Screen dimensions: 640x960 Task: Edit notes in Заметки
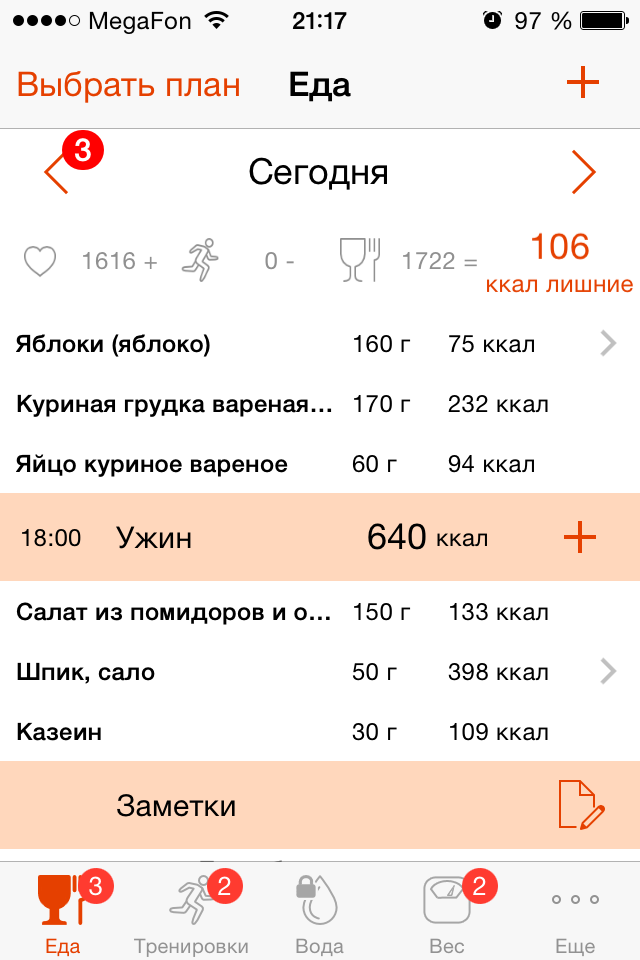coord(580,805)
